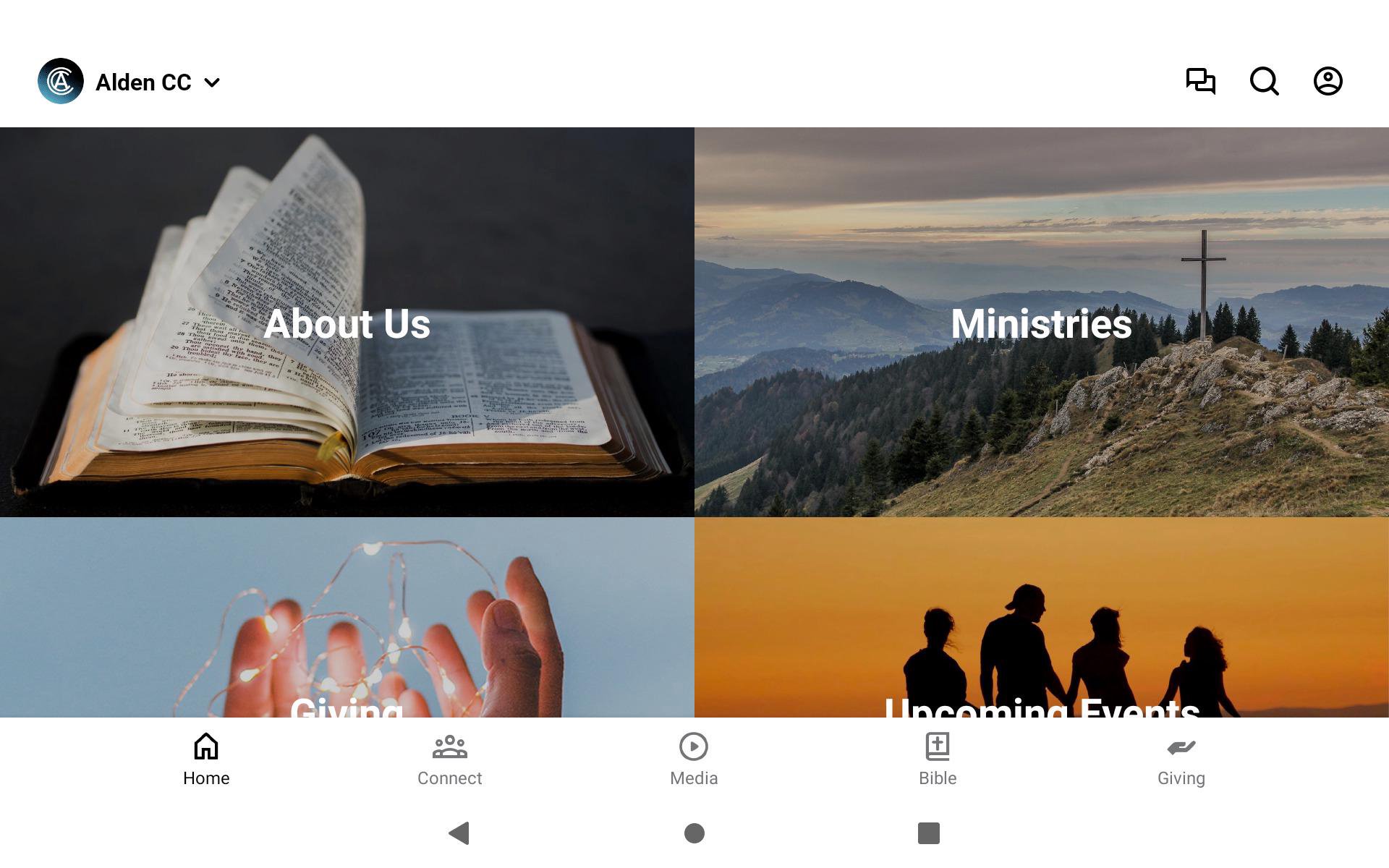Switch to the Connect tab
Screen dimensions: 1389x868
[449, 759]
